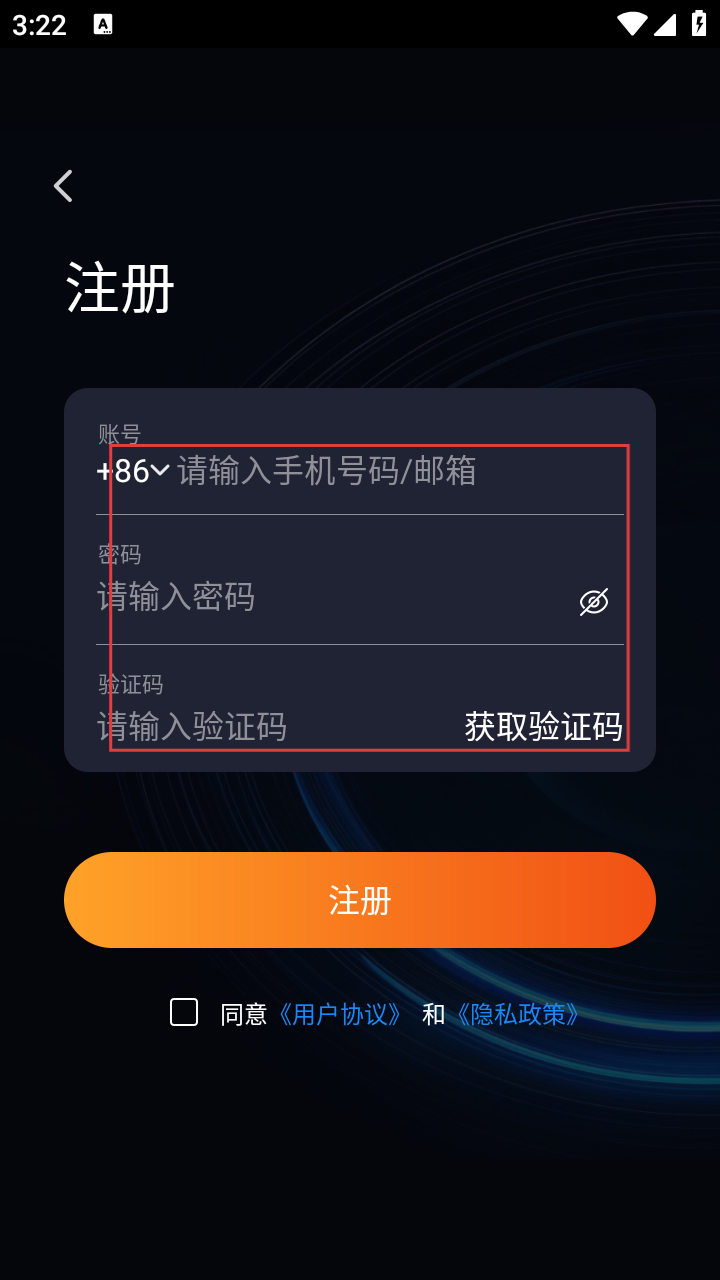Open the 《用户协议》 link

(x=340, y=1015)
